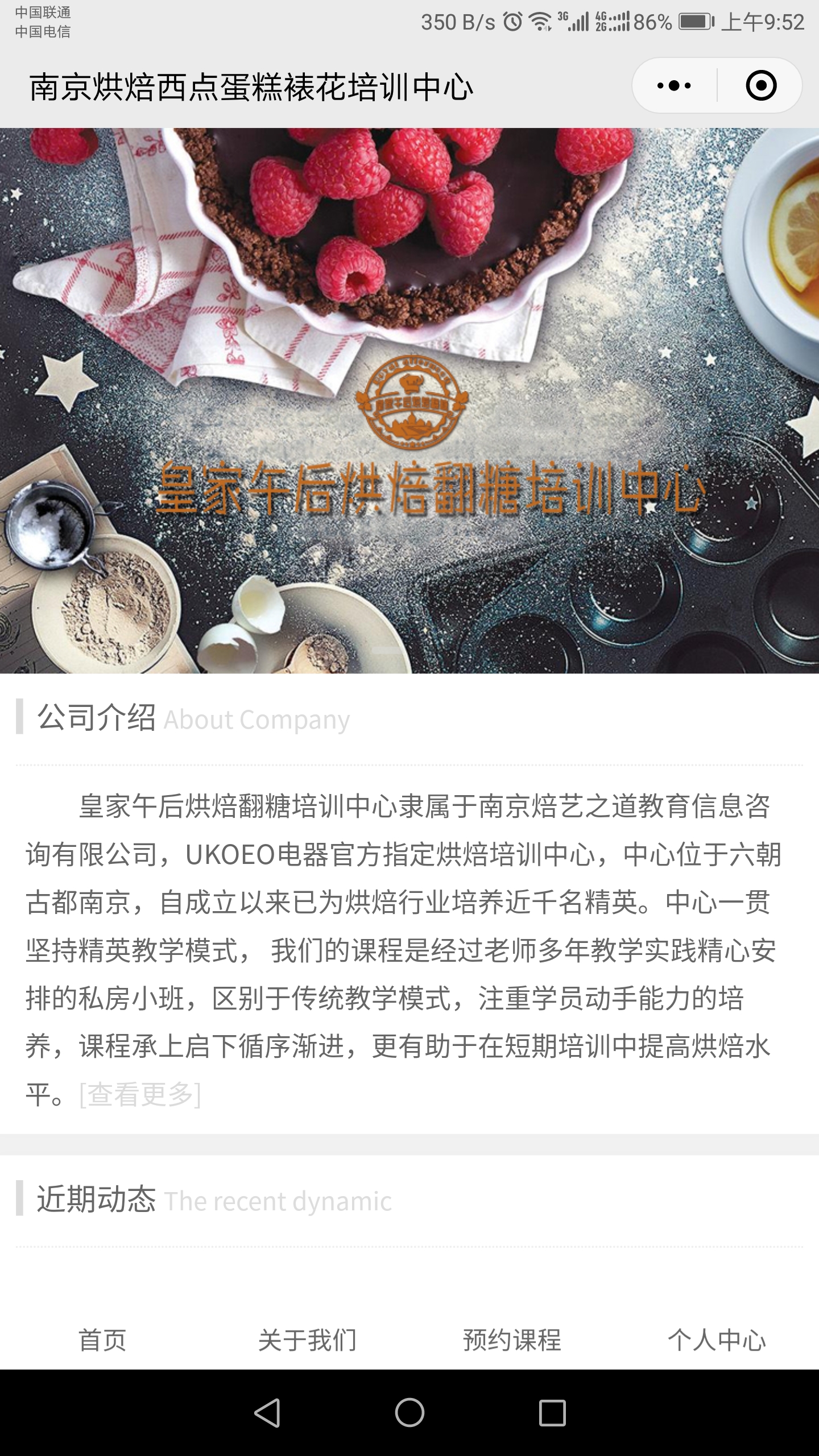This screenshot has height=1456, width=819.
Task: Switch to the 关于我们 tab
Action: coord(307,1339)
